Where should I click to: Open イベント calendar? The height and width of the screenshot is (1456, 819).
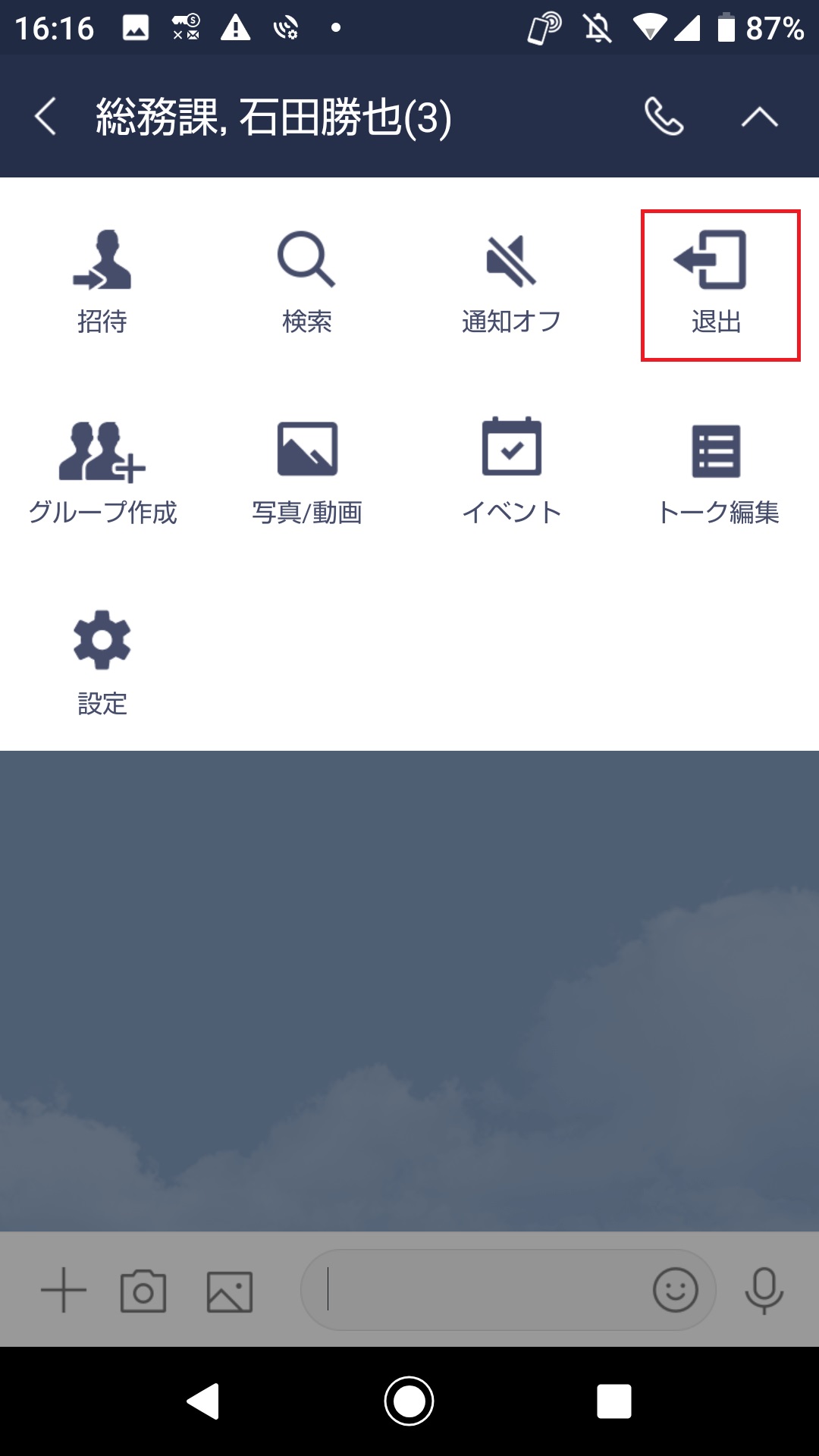tap(512, 472)
